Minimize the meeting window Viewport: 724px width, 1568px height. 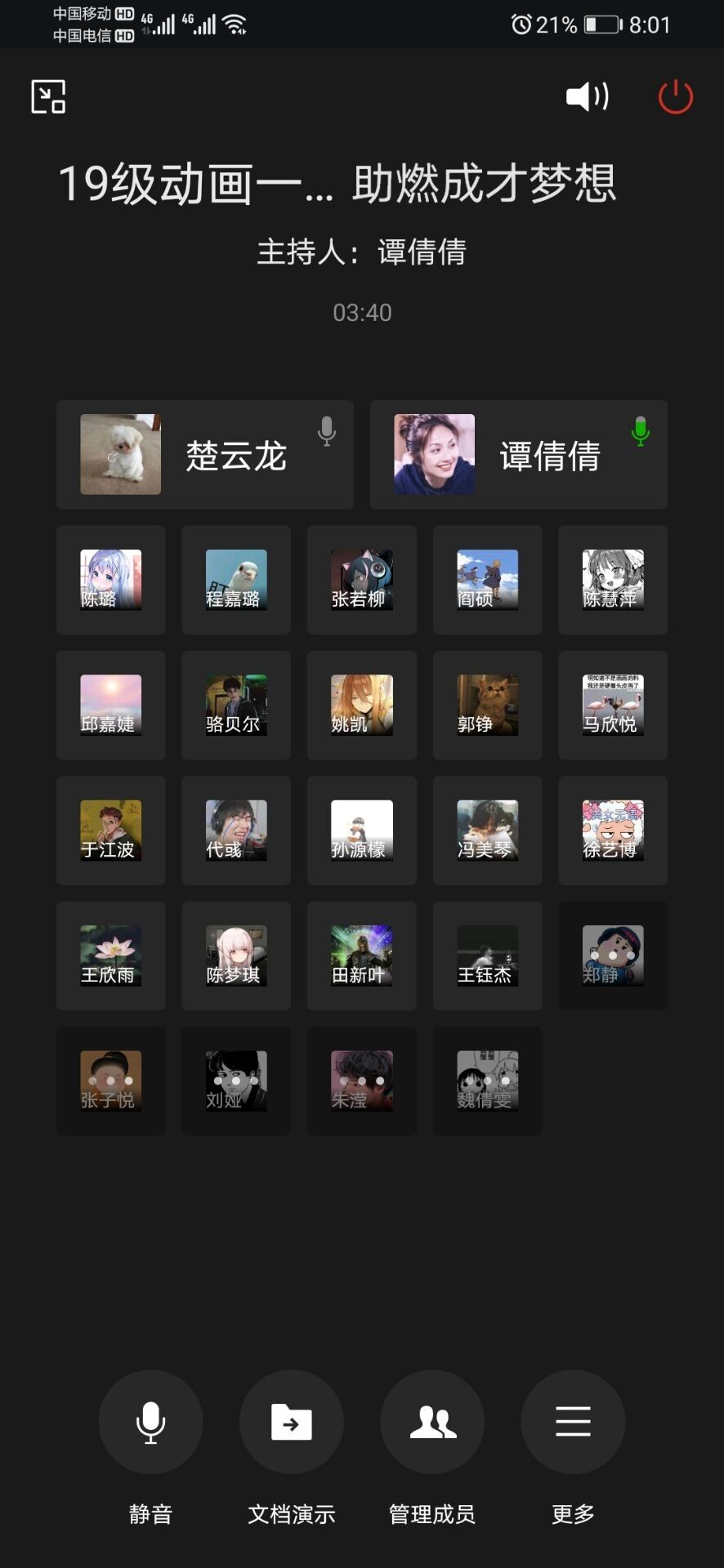[x=48, y=96]
